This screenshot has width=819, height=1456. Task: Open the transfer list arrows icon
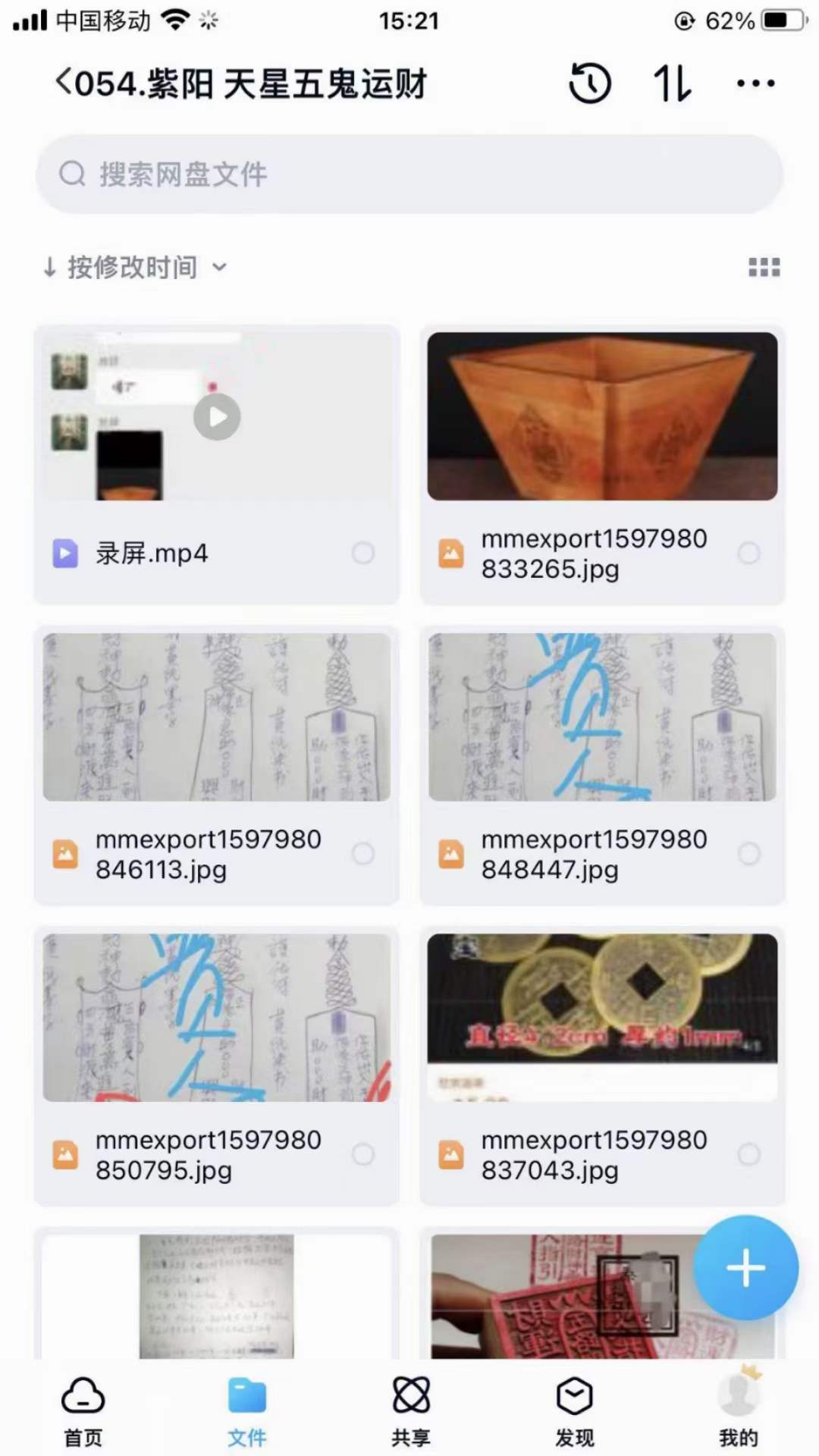pos(672,83)
